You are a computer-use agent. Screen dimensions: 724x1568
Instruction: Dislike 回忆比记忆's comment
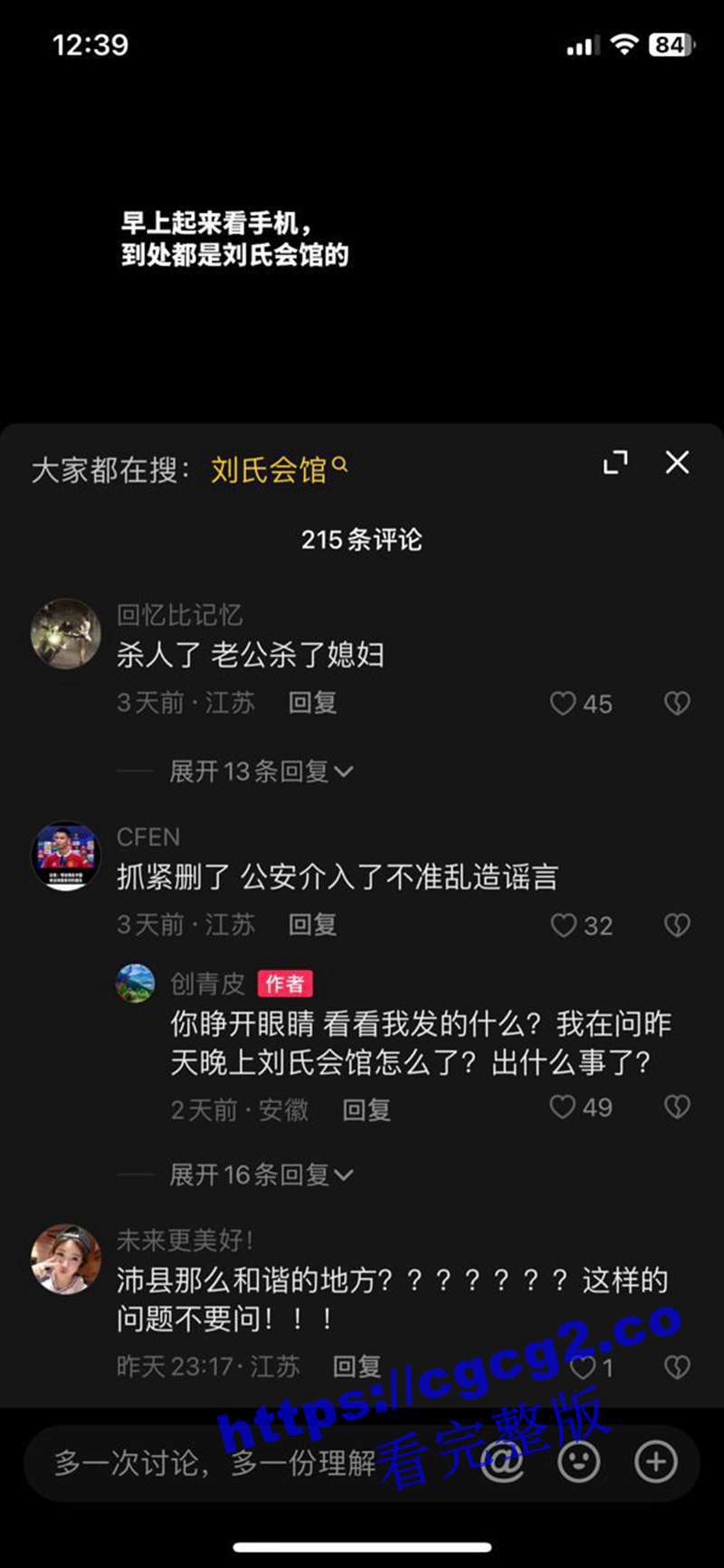click(677, 703)
